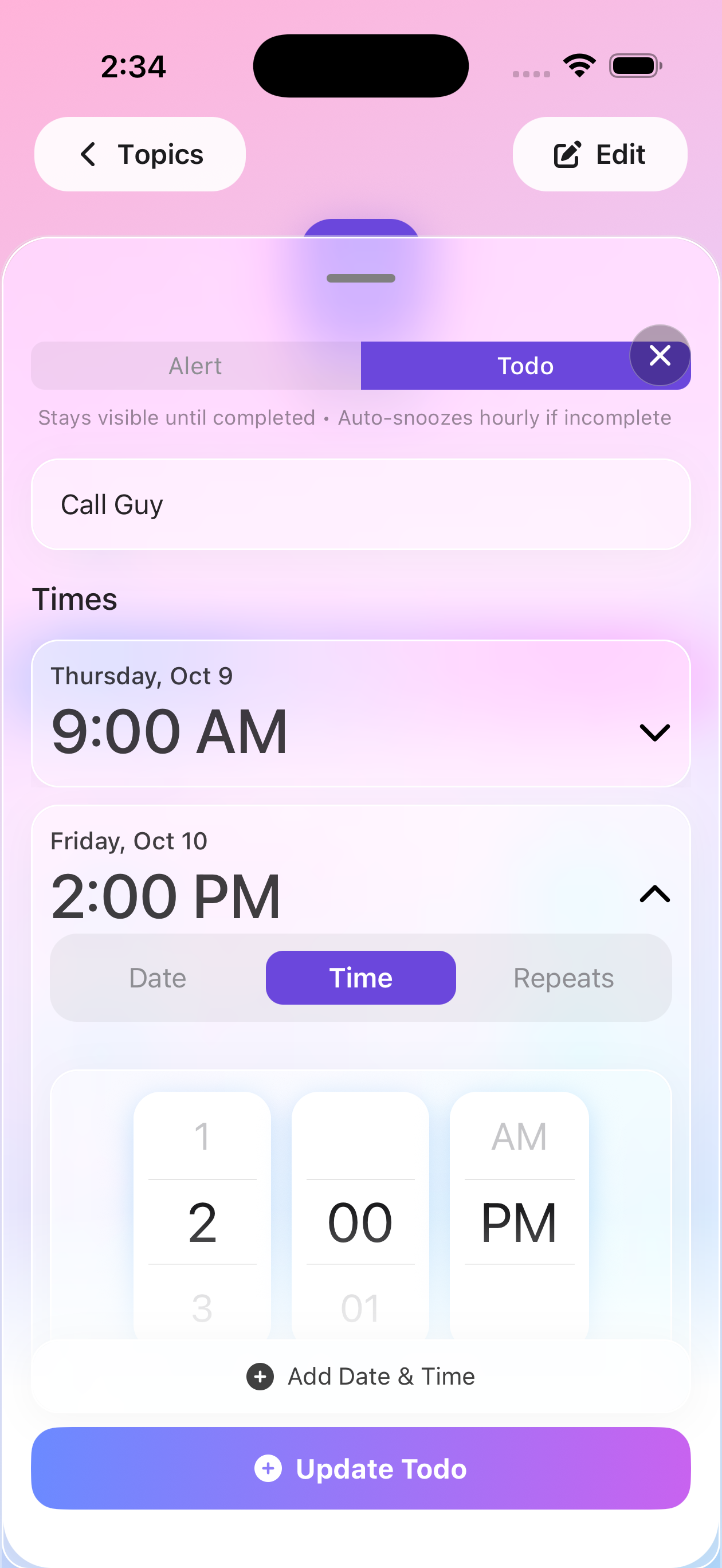
Task: Keep Todo mode selected in the segmented control
Action: tap(525, 365)
